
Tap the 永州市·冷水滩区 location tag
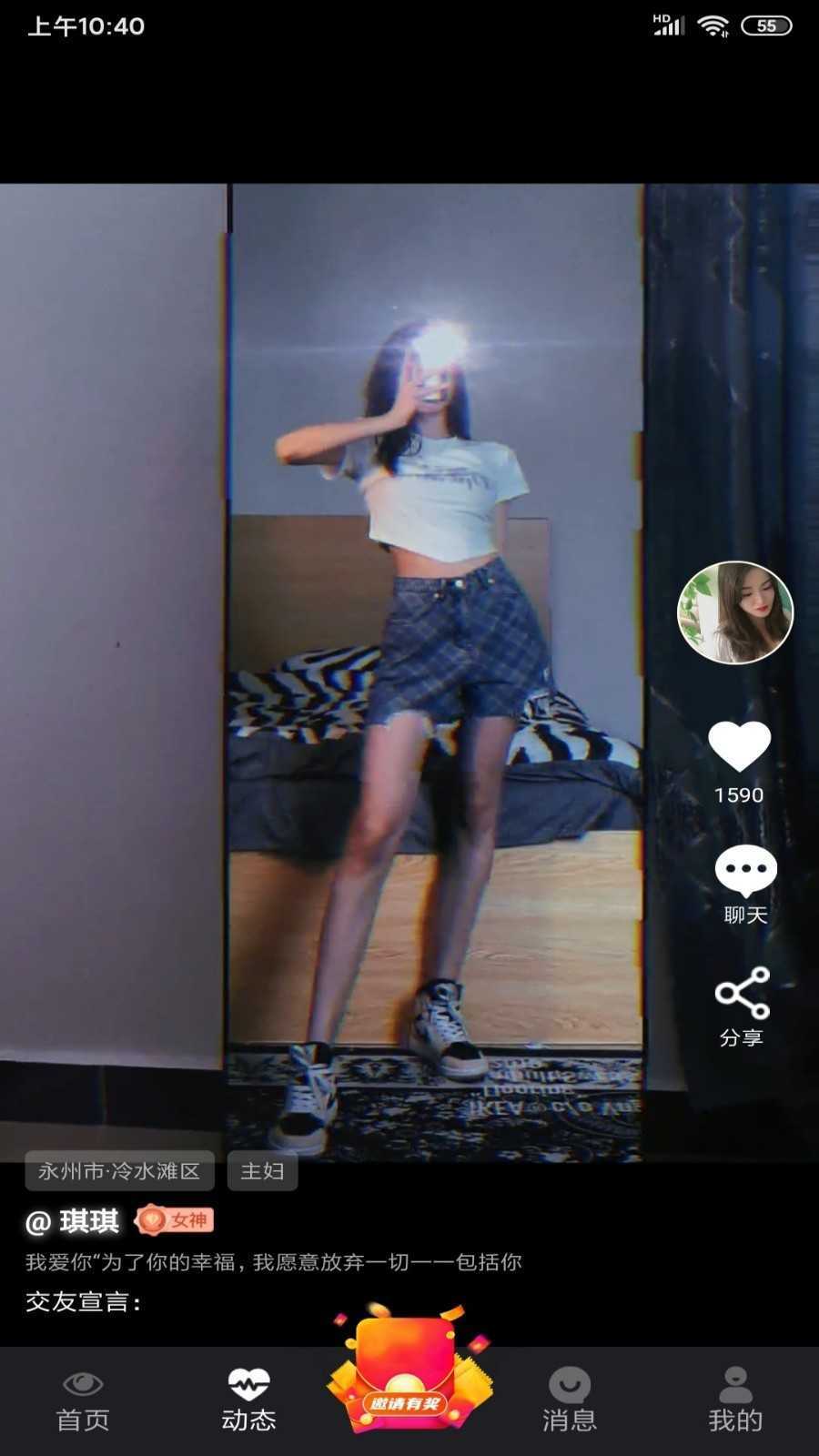tap(119, 1171)
